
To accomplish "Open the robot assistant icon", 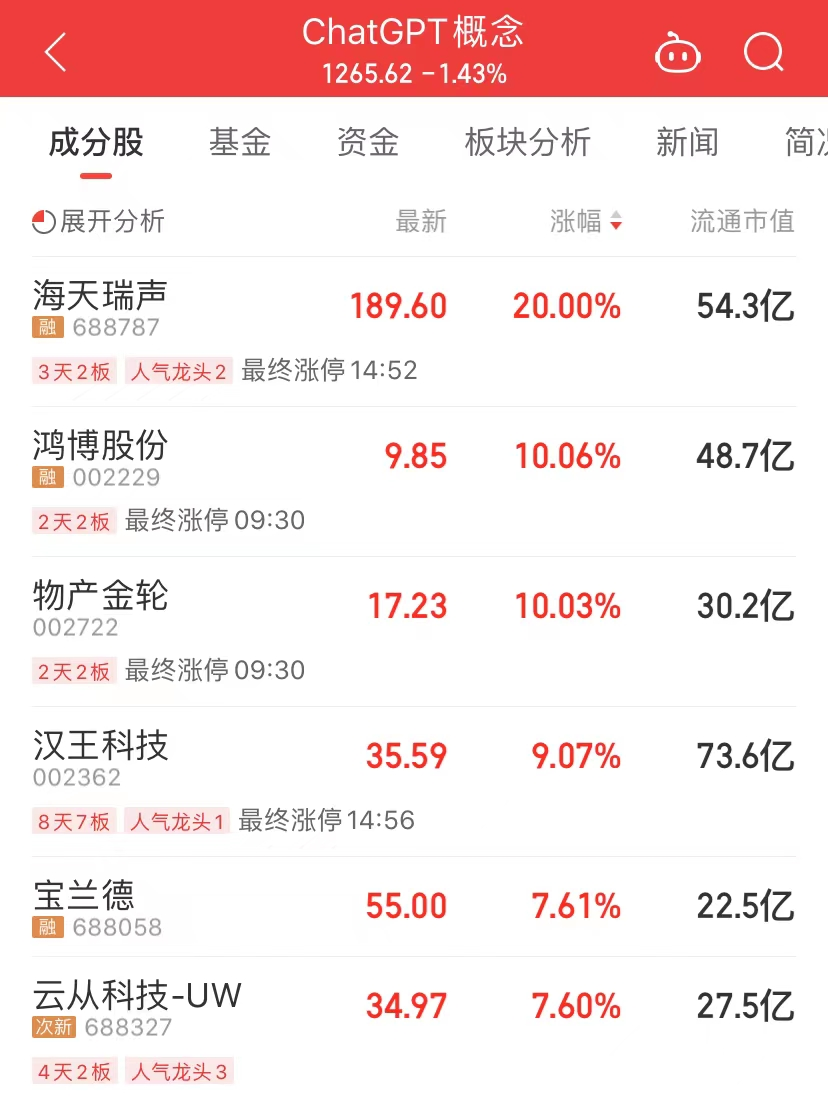I will point(678,52).
